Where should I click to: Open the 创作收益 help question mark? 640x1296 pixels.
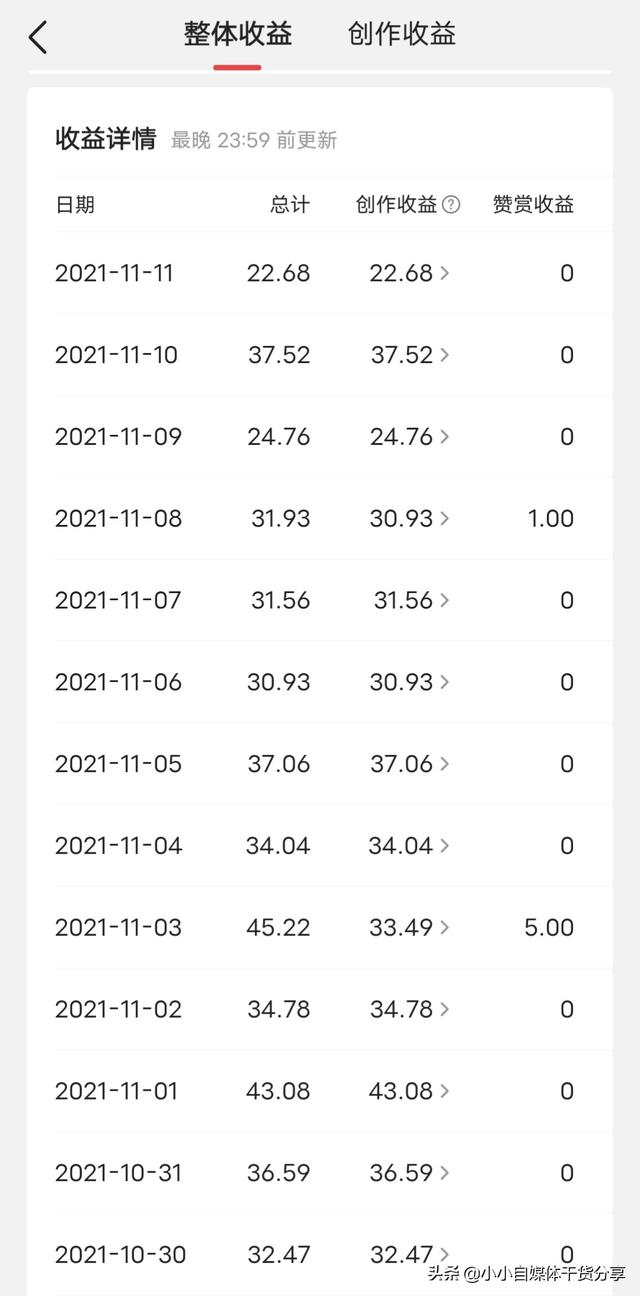(451, 205)
